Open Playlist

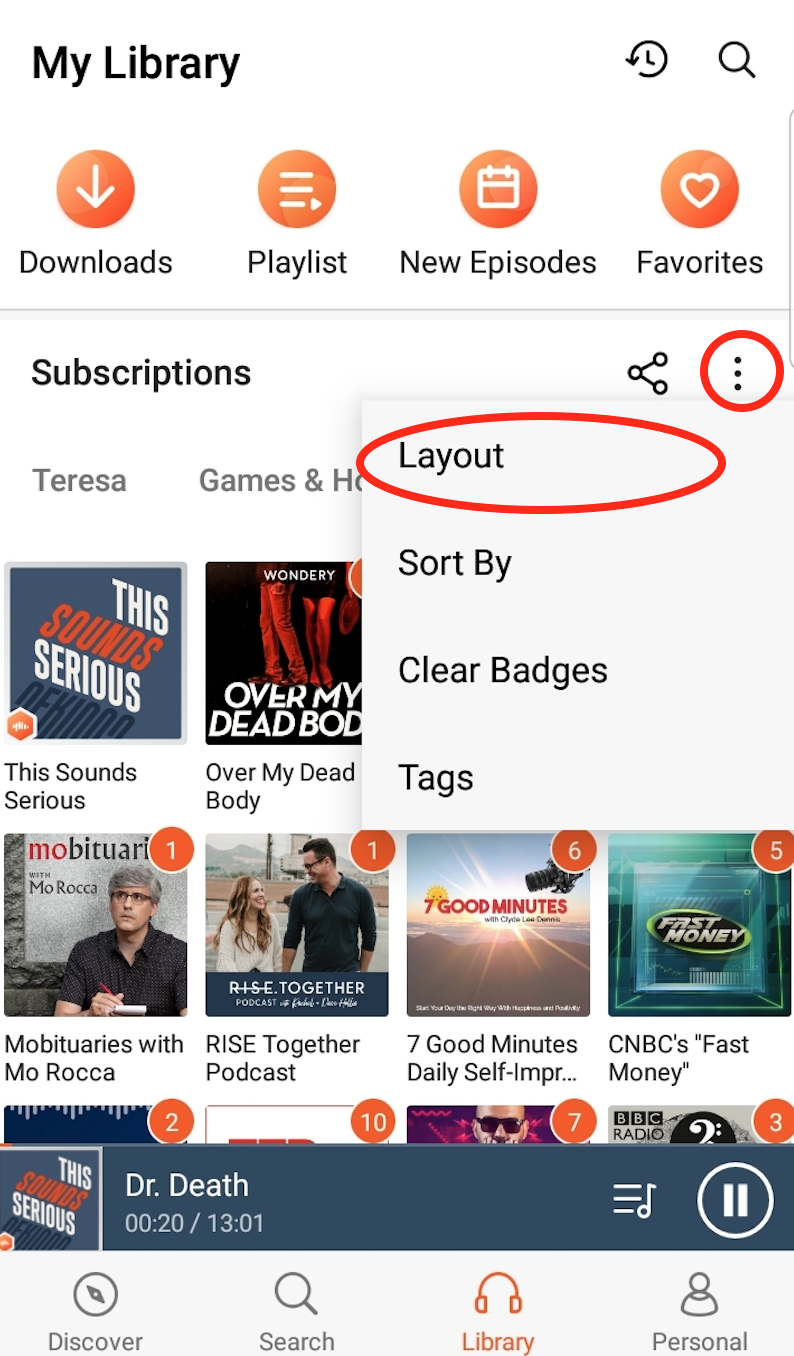[x=297, y=190]
